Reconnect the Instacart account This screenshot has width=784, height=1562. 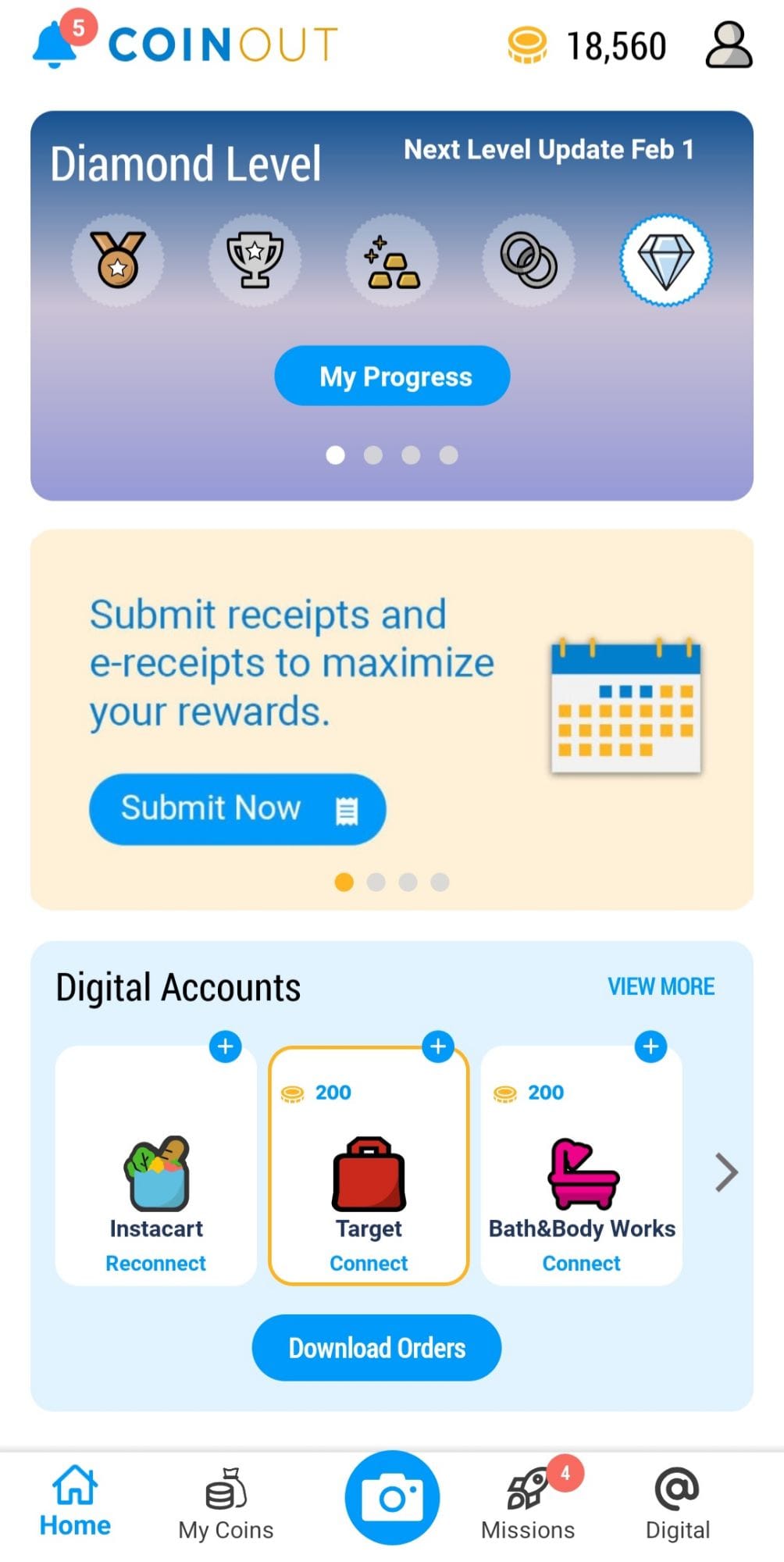[x=156, y=1263]
